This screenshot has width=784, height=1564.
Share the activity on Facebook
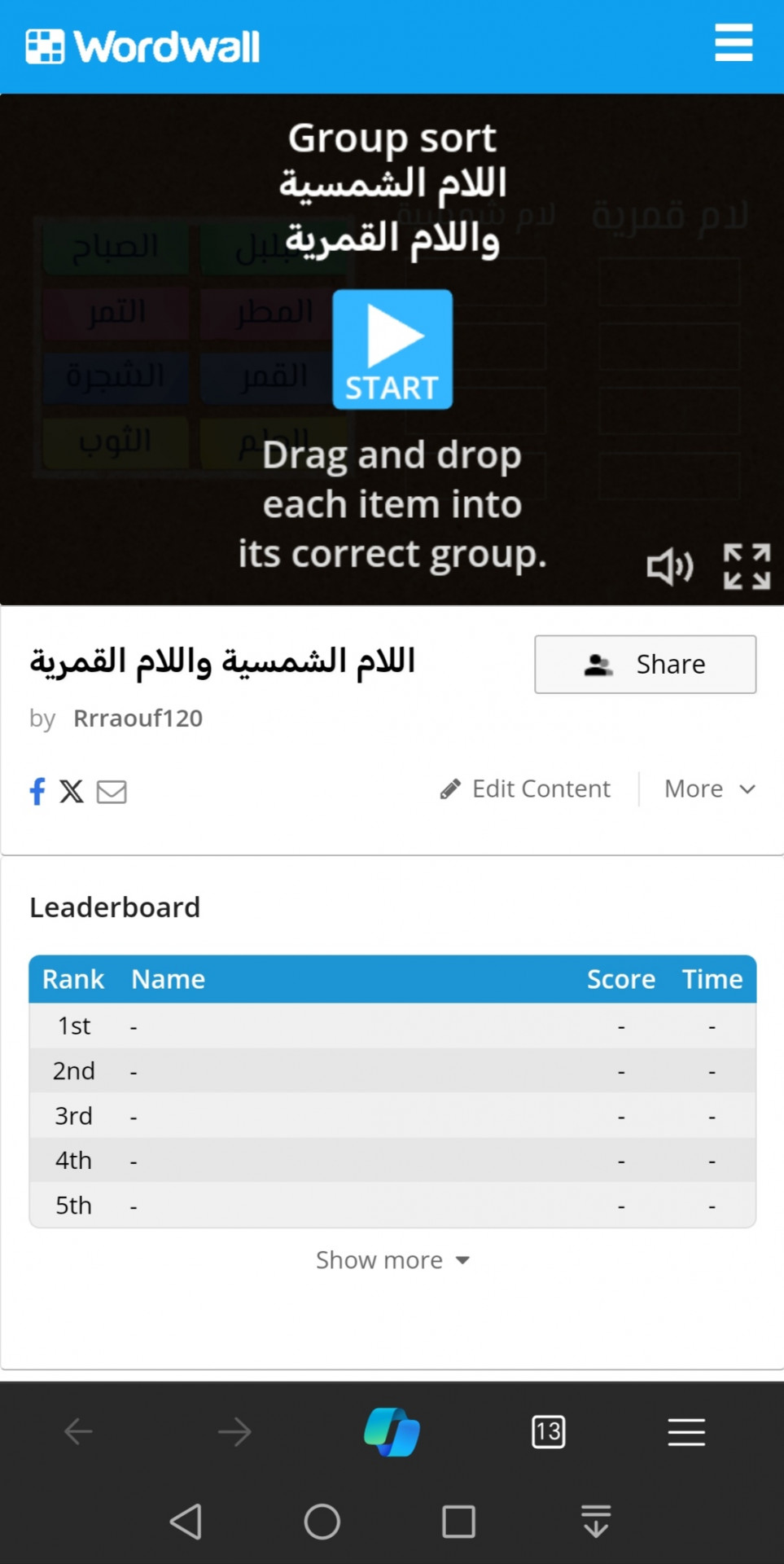[37, 791]
